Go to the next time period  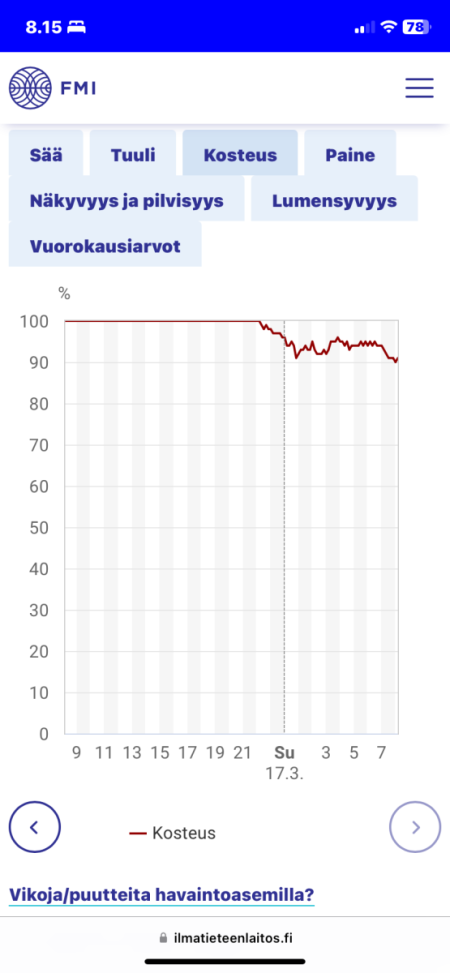coord(415,827)
